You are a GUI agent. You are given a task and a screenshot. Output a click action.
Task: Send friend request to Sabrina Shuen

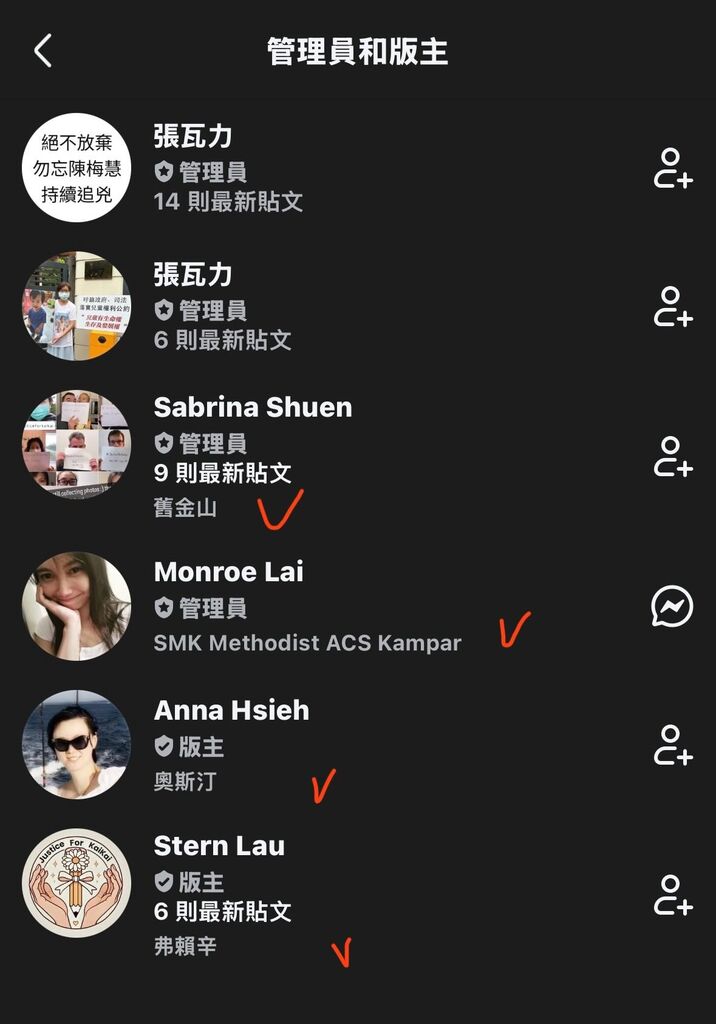pyautogui.click(x=672, y=456)
